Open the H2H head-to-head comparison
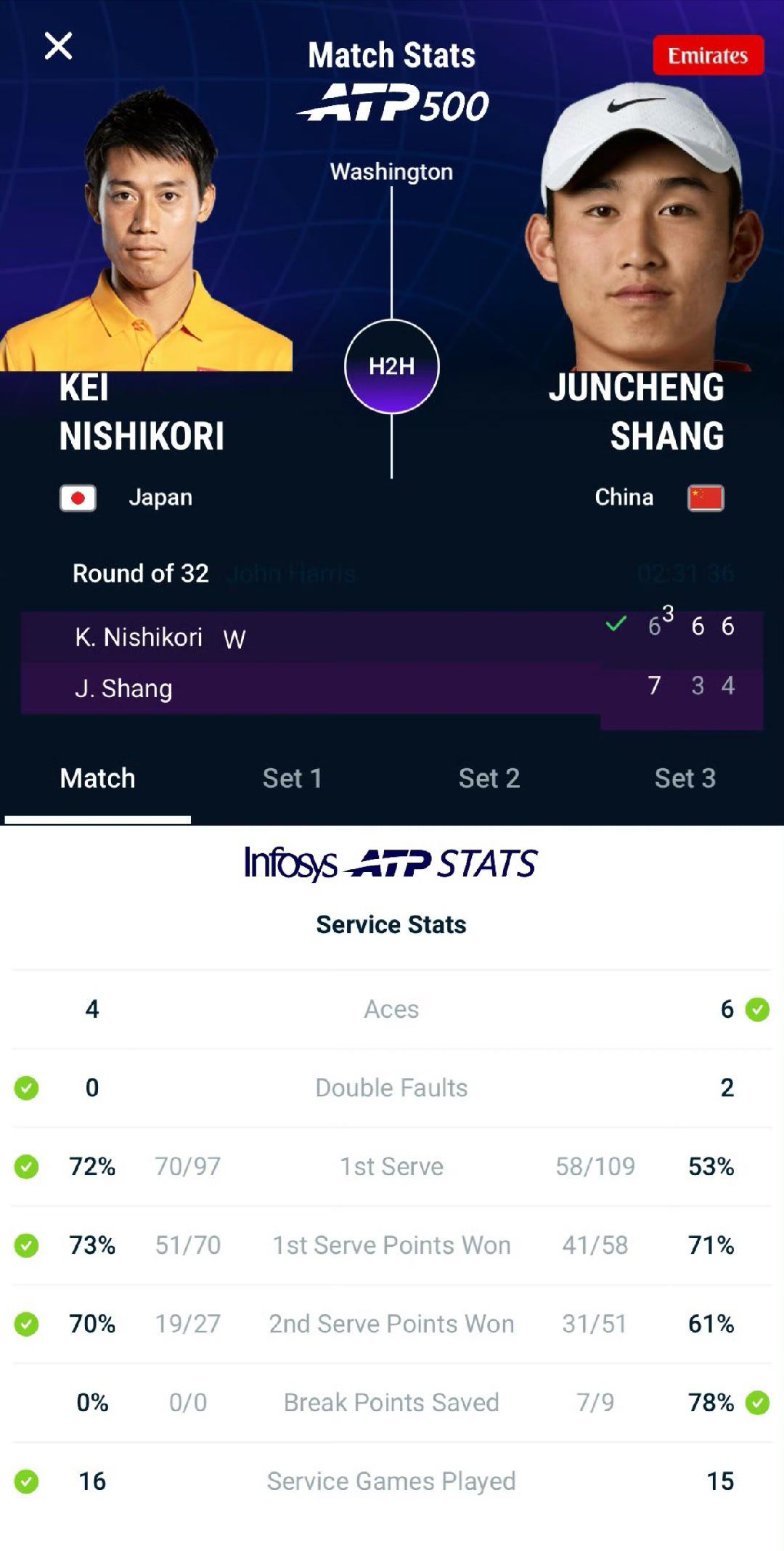Screen dimensions: 784x1551 click(x=391, y=366)
